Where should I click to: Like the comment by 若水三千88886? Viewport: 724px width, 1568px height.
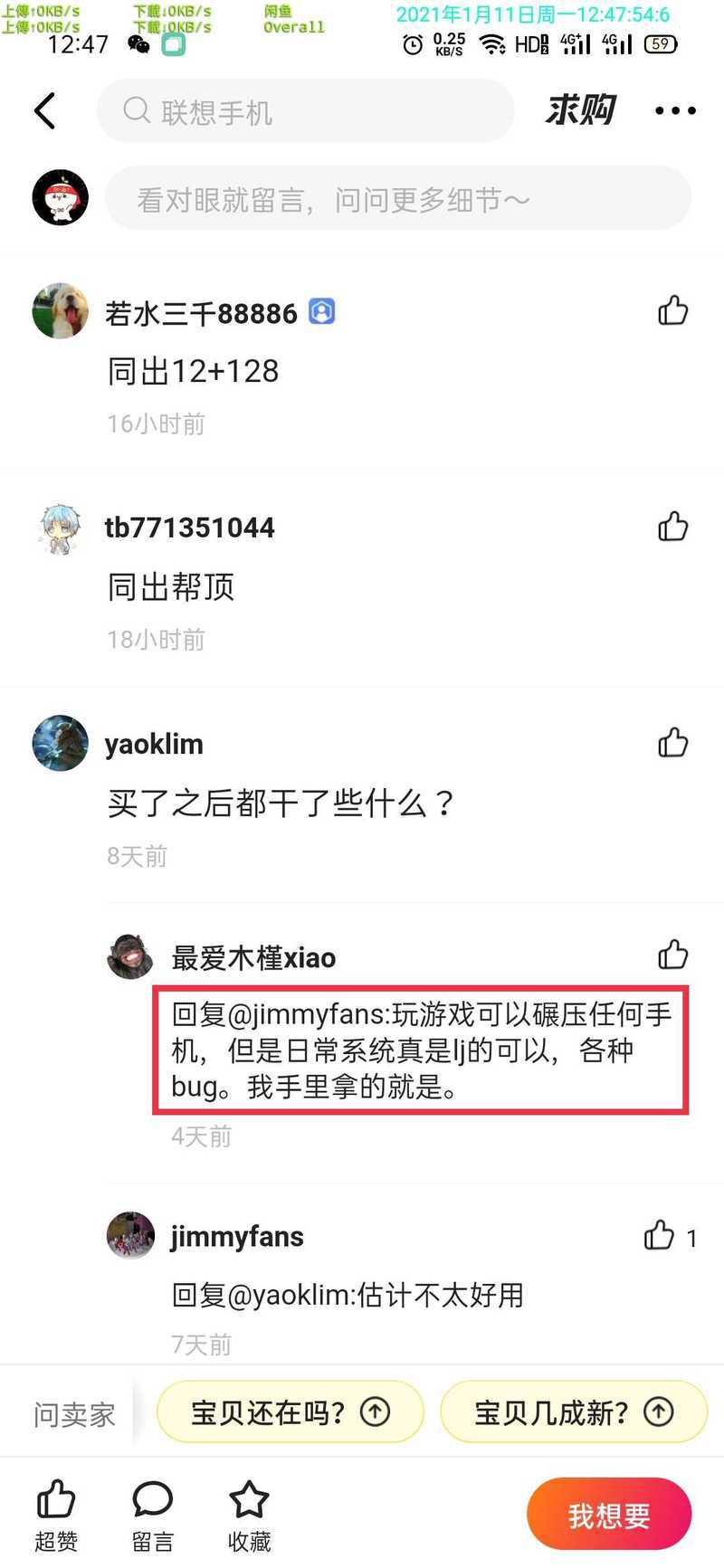(x=672, y=310)
